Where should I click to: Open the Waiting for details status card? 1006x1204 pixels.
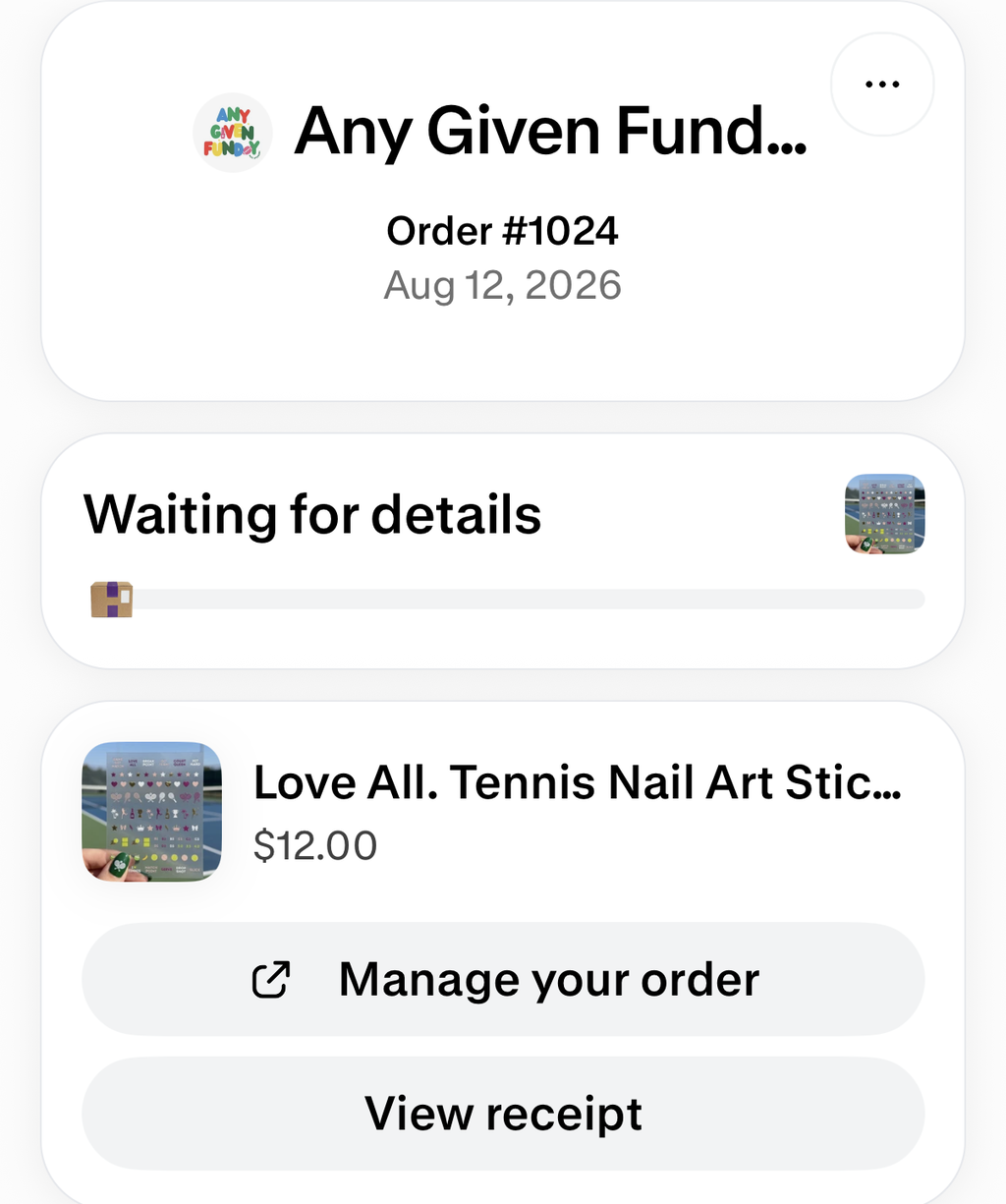tap(503, 551)
